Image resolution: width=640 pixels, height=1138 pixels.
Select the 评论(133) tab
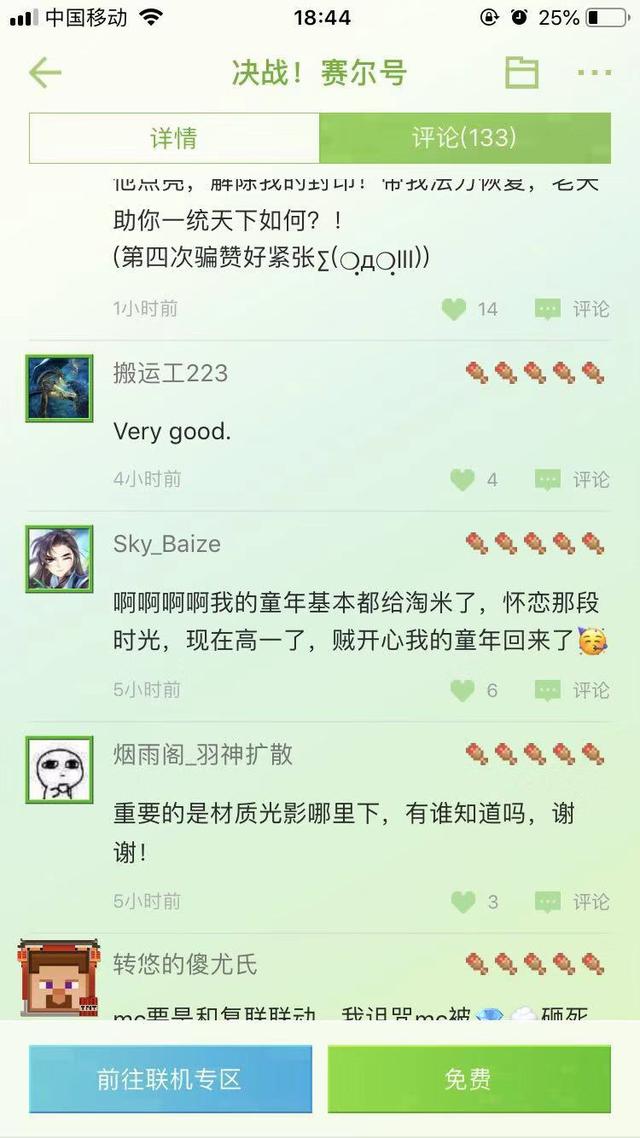[x=464, y=138]
